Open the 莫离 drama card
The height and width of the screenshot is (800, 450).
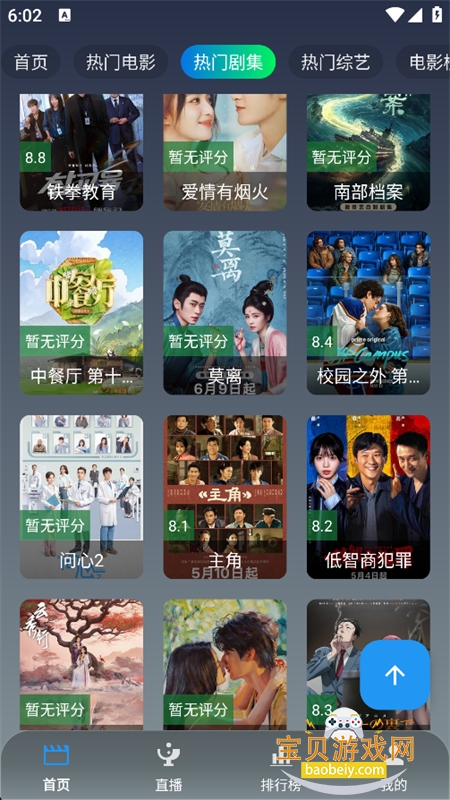pos(225,313)
